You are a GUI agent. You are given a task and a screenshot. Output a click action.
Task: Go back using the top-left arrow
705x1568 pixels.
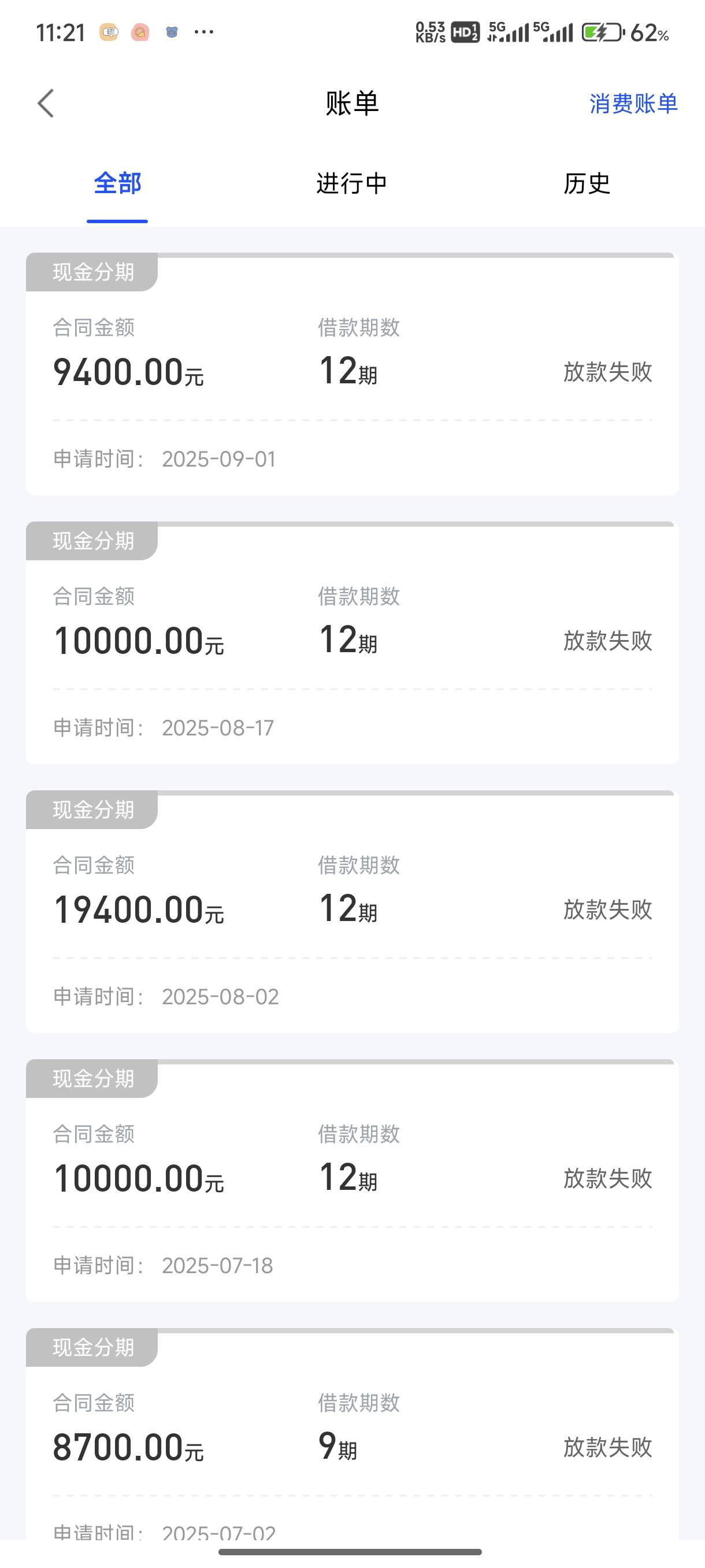coord(46,103)
